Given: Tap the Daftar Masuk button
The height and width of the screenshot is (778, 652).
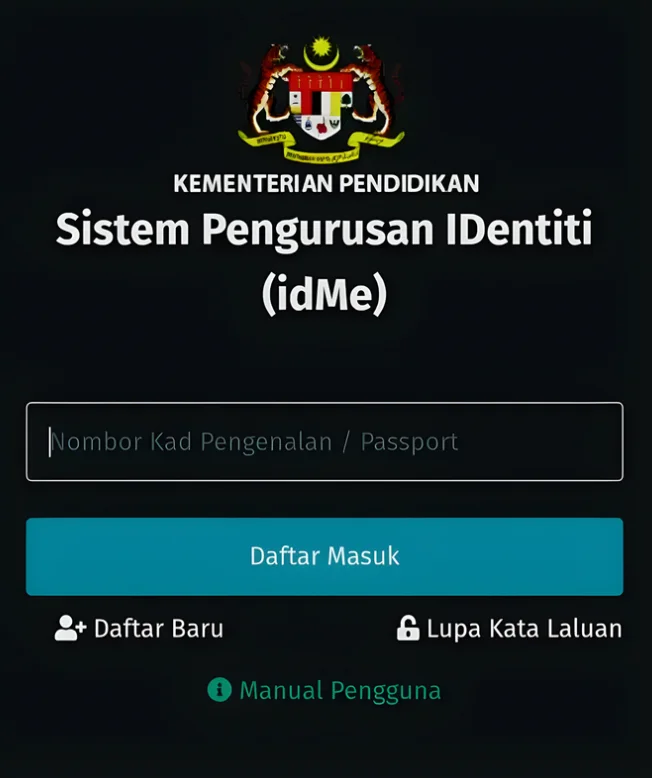Looking at the screenshot, I should (324, 556).
